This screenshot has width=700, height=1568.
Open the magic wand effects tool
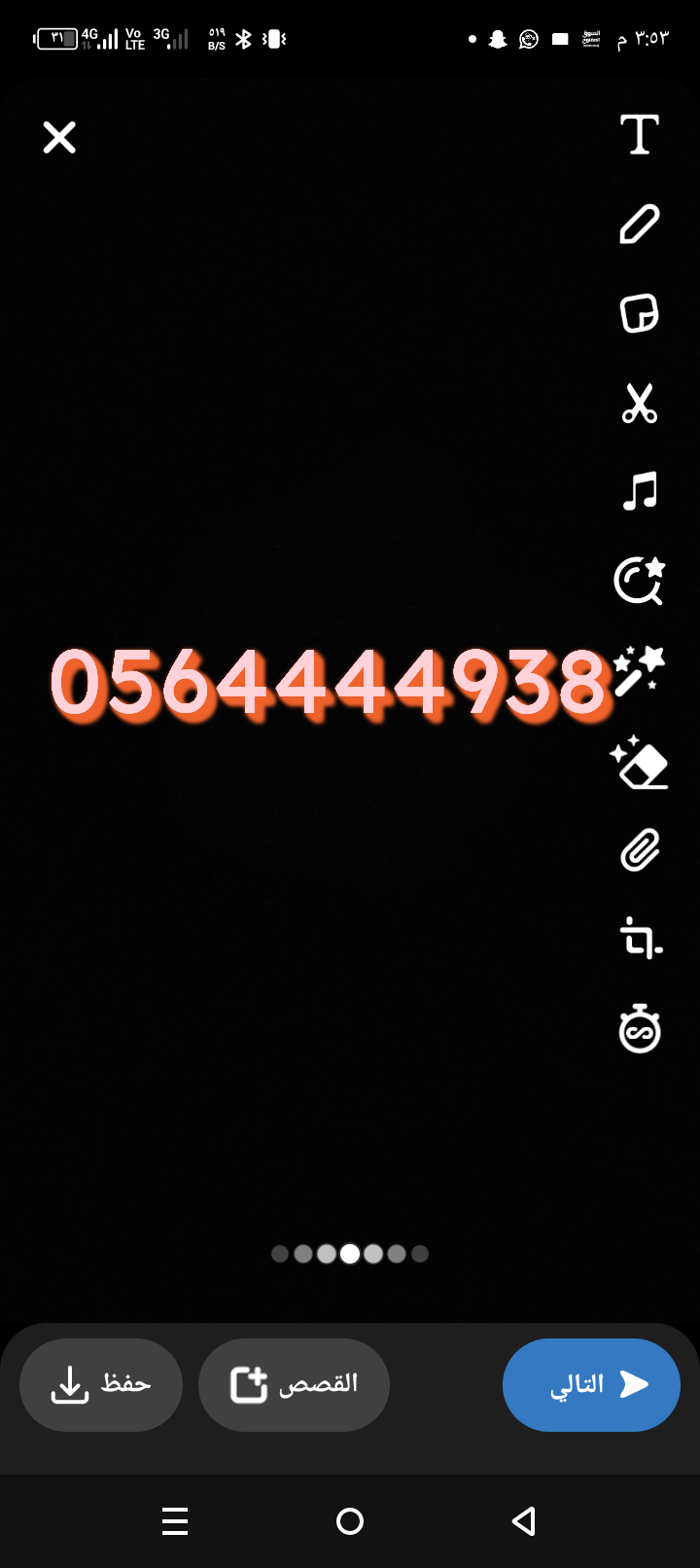(x=640, y=671)
